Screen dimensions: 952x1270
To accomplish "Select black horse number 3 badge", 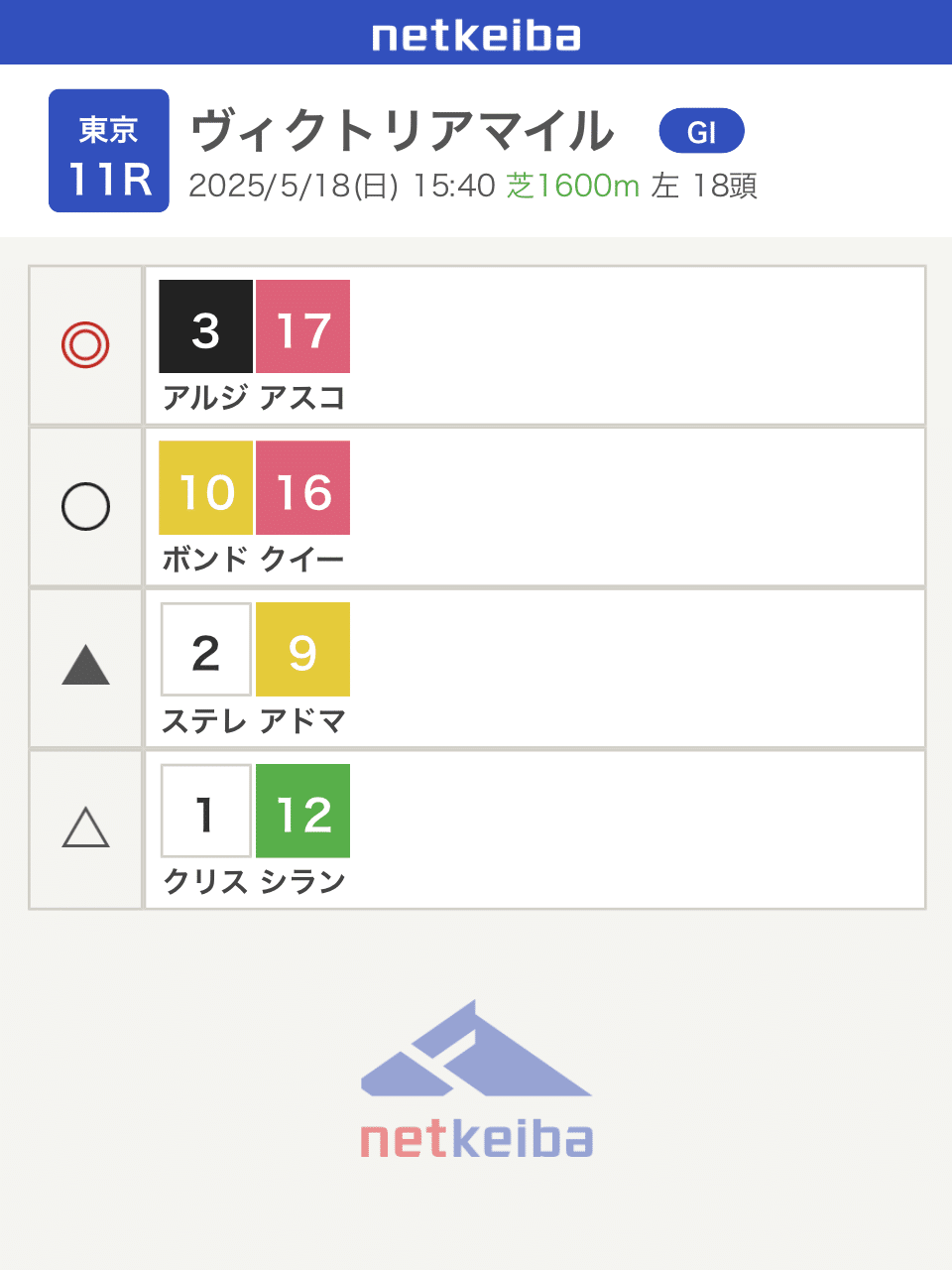I will [205, 326].
